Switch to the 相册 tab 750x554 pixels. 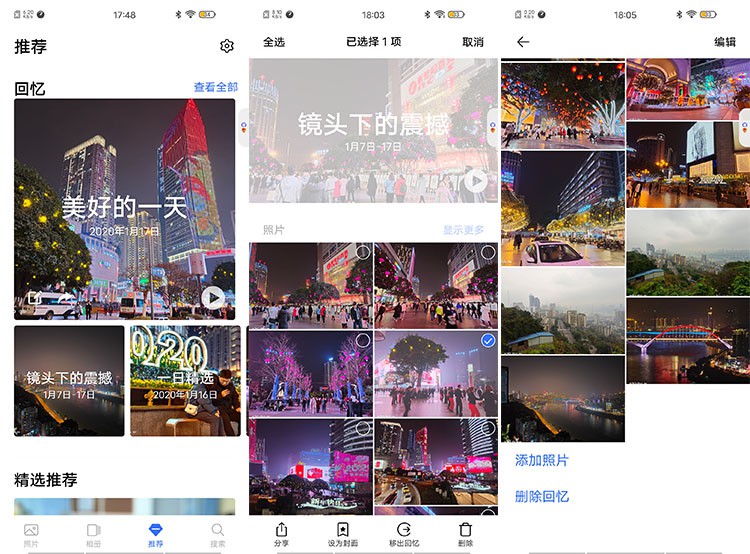93,534
